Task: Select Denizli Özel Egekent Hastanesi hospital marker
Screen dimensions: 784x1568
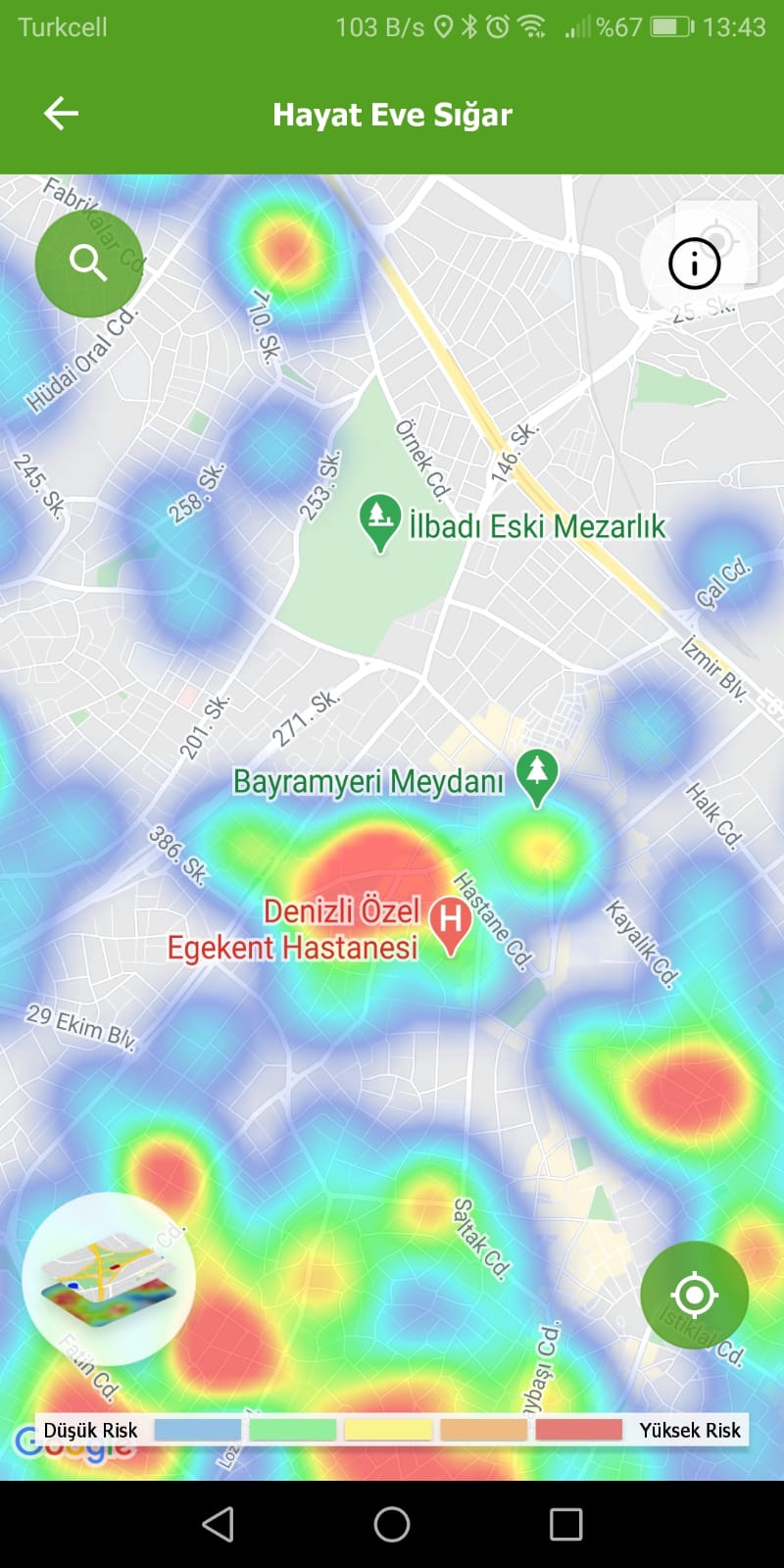Action: coord(450,923)
